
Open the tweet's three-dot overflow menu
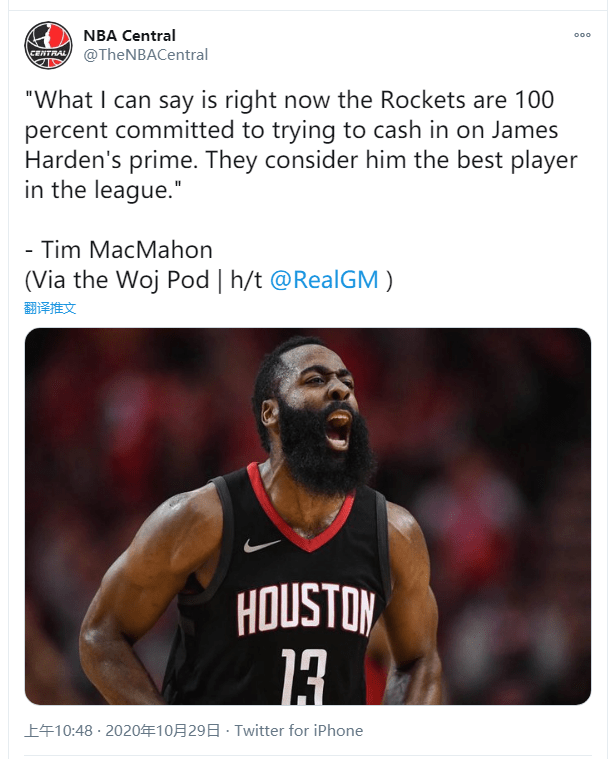(582, 35)
